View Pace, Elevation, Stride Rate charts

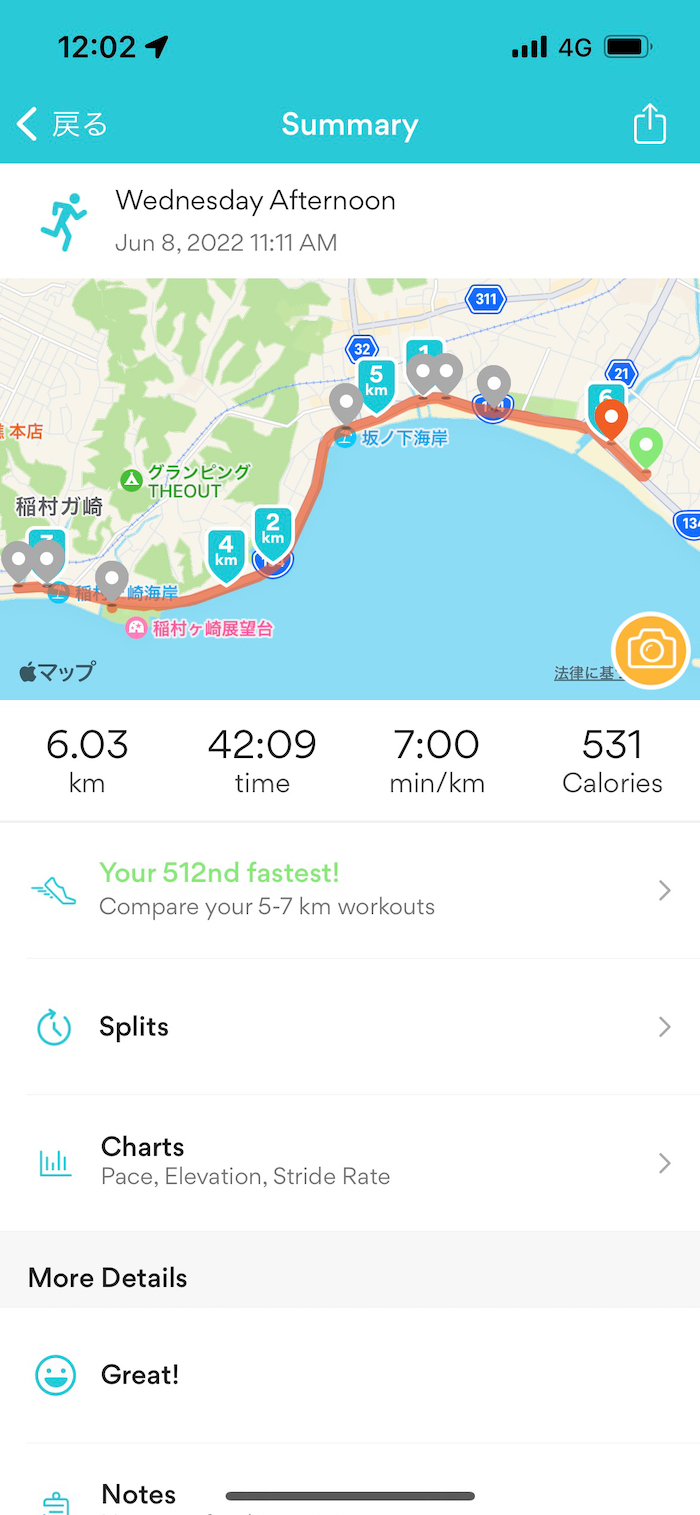click(x=350, y=1162)
